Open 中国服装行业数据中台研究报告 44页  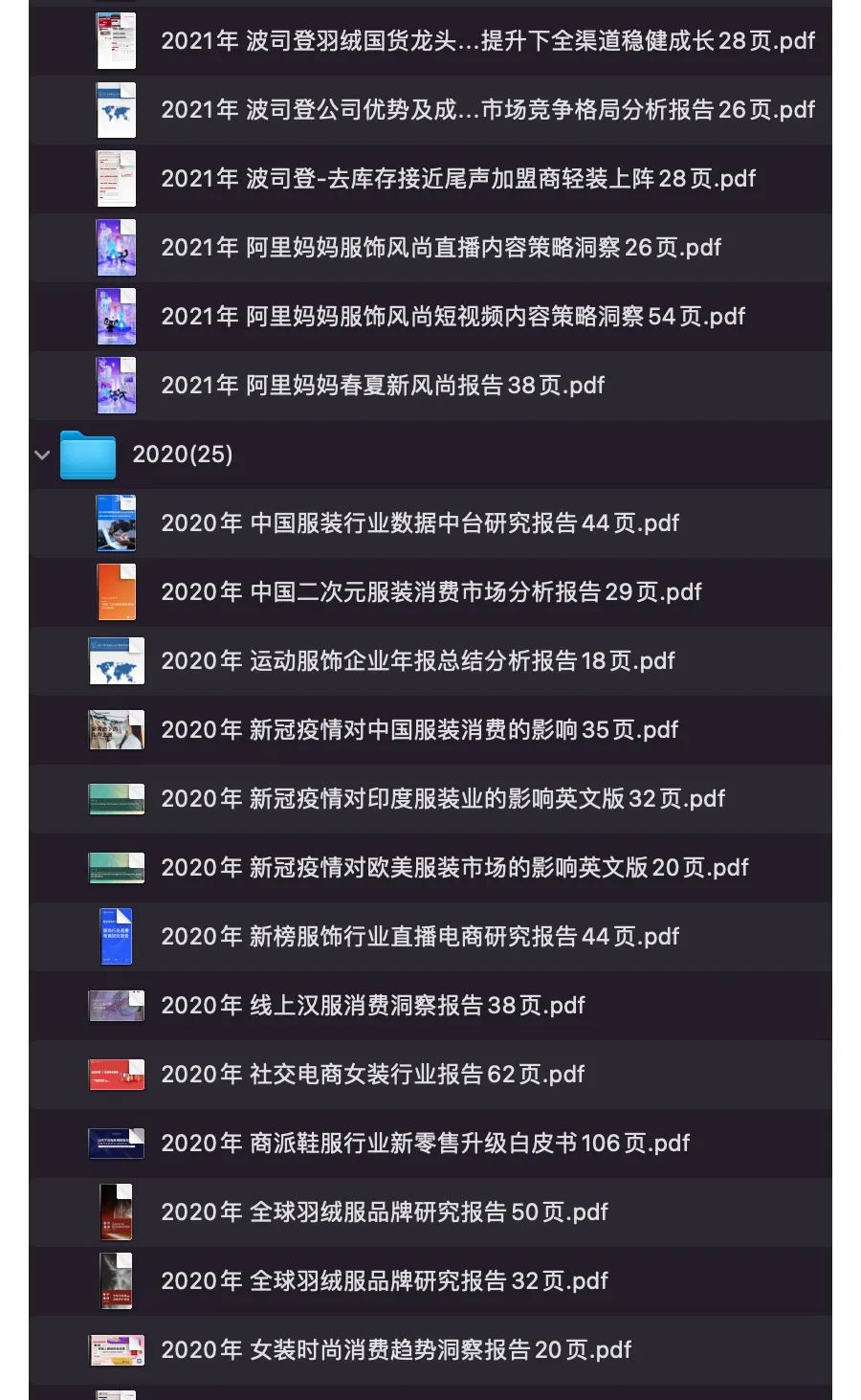[x=430, y=523]
